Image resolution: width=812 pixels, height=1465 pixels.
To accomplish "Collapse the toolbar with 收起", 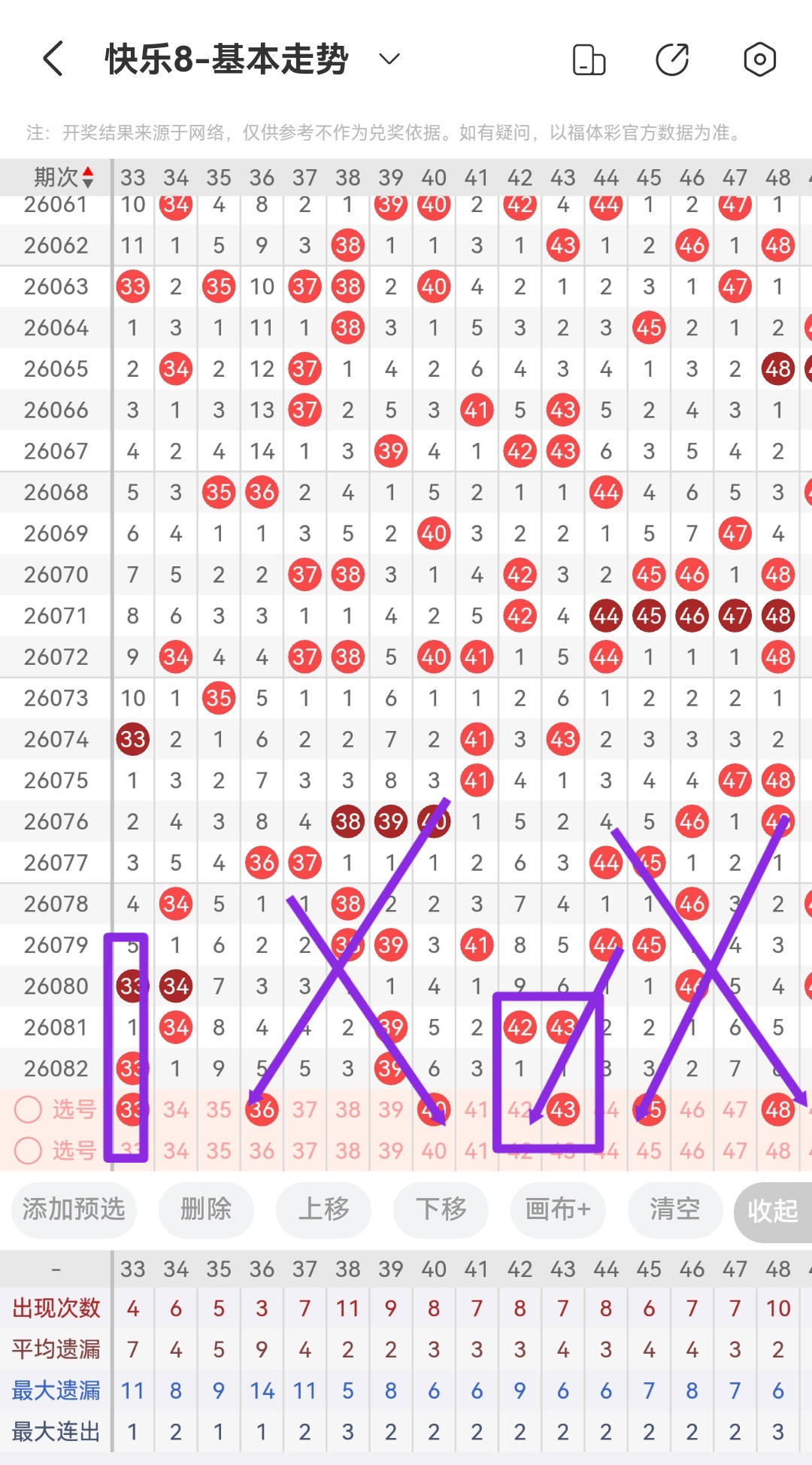I will coord(772,1211).
